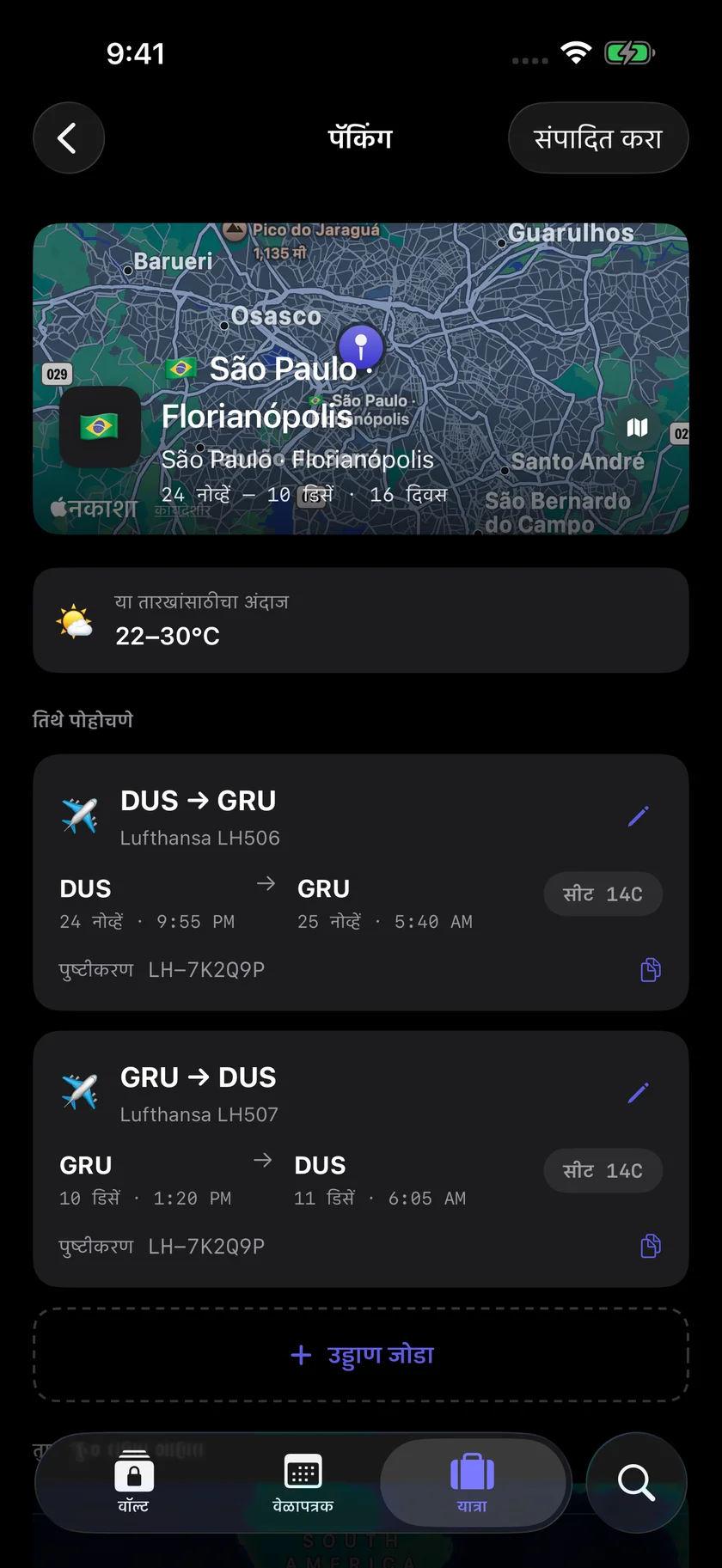Image resolution: width=722 pixels, height=1568 pixels.
Task: Open the Lufthansa LH507 flight card
Action: click(361, 1159)
